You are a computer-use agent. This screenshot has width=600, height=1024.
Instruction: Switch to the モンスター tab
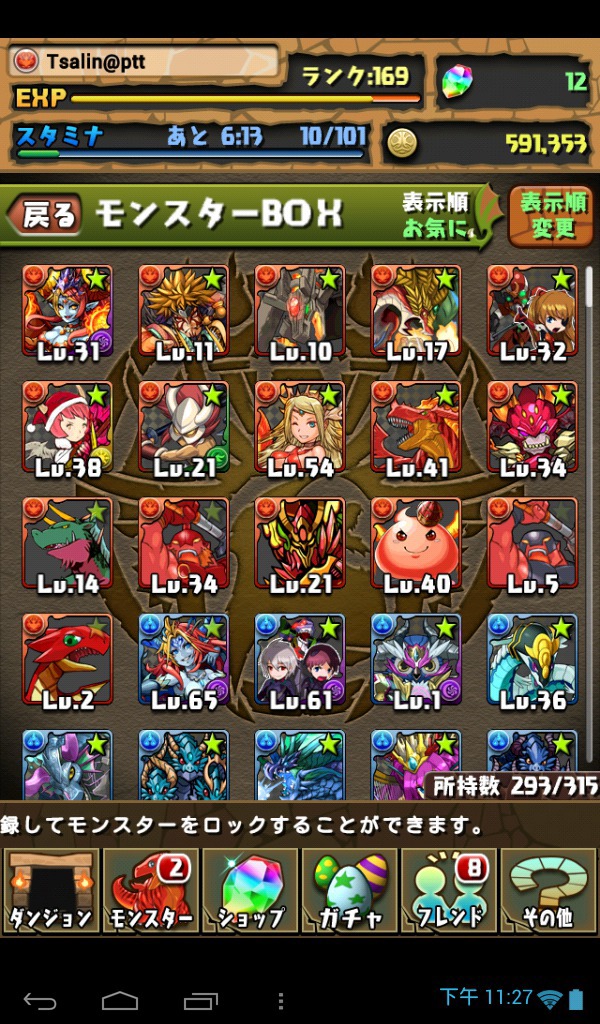coord(150,890)
